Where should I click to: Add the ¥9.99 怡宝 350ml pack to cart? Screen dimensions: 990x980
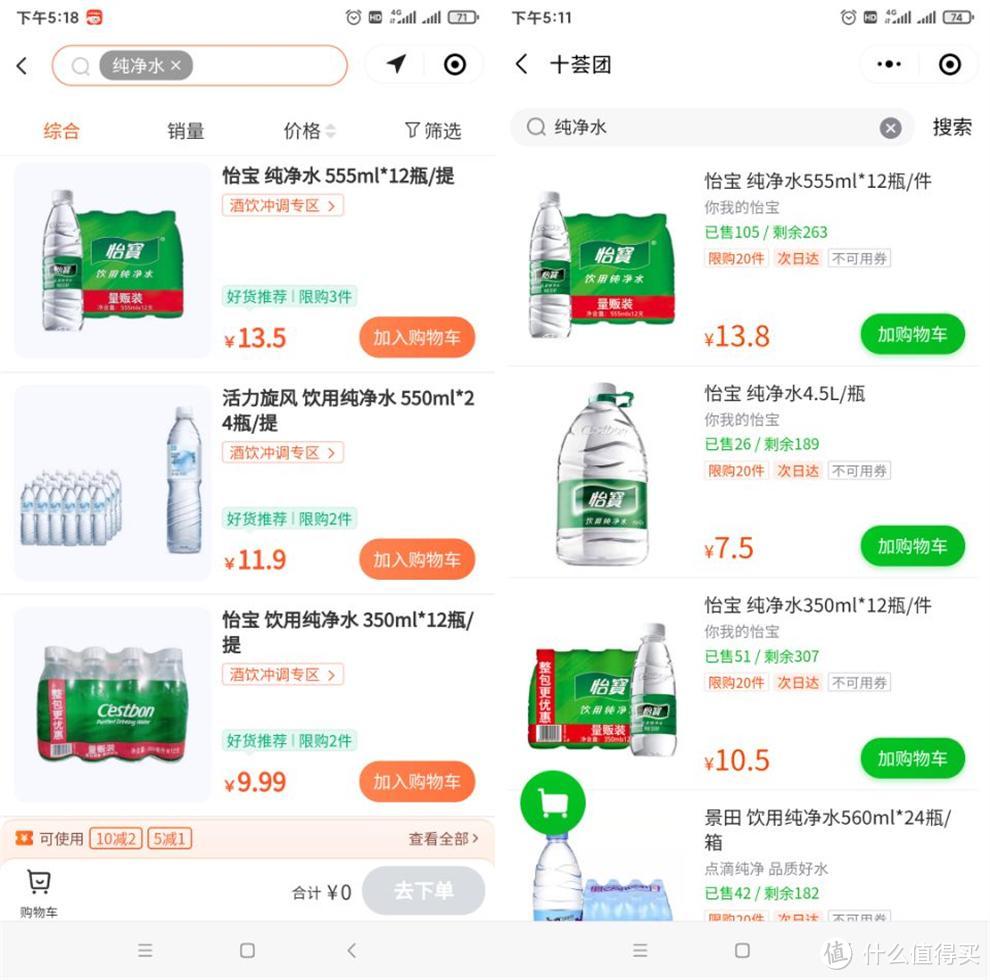click(x=416, y=782)
